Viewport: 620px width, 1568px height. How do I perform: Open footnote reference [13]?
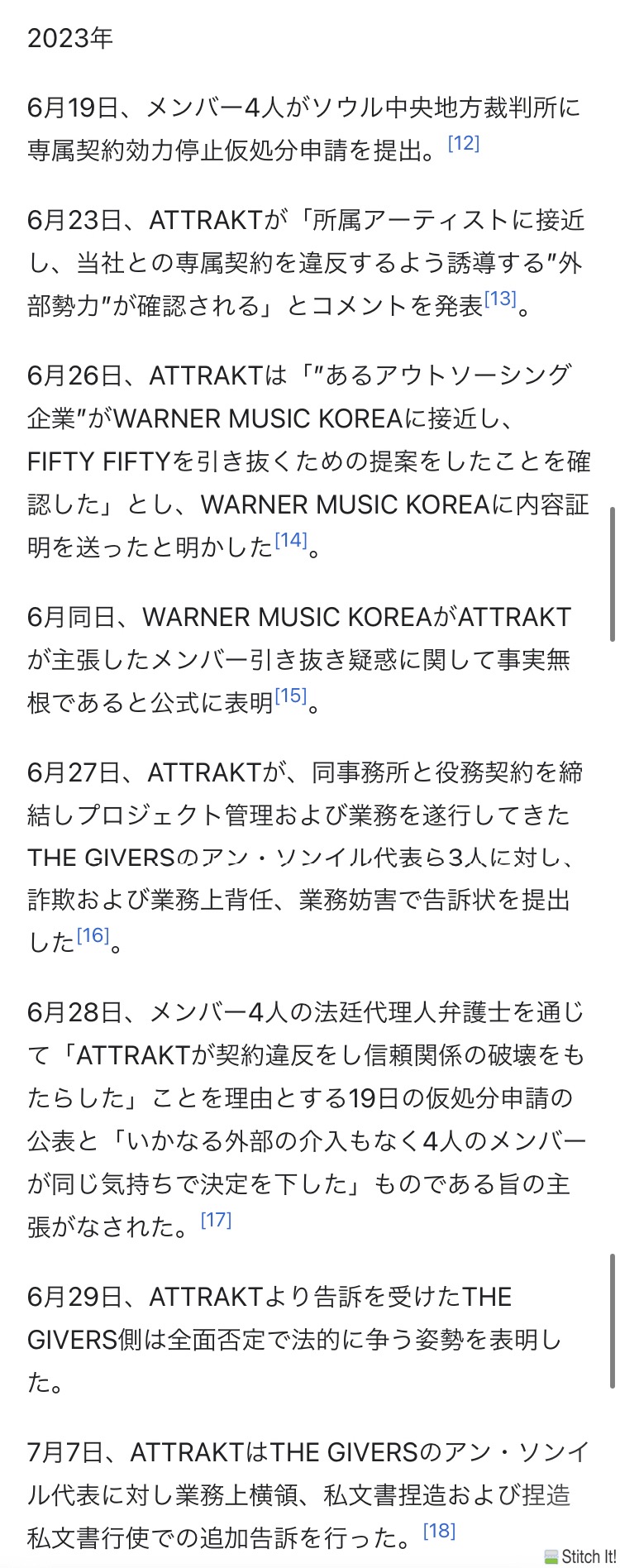[x=499, y=299]
